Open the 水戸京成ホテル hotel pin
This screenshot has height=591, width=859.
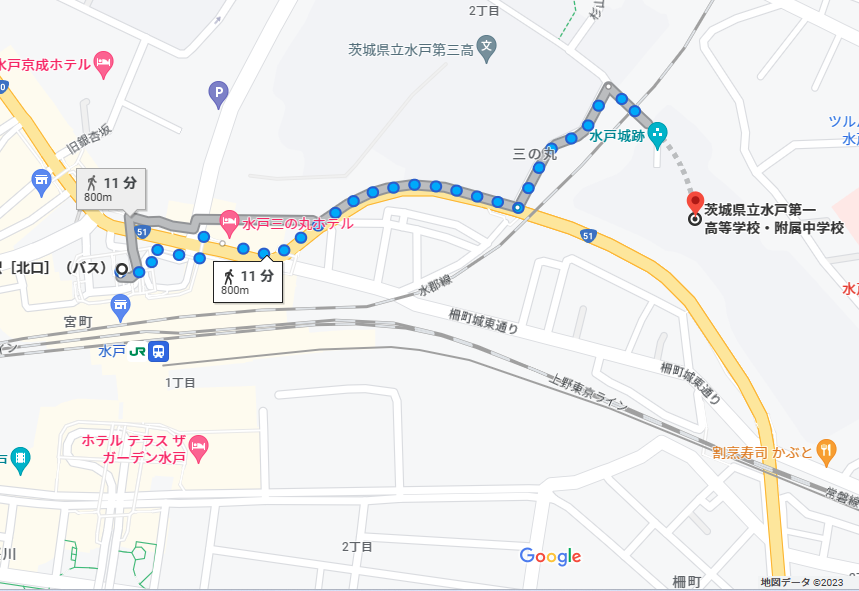pos(103,65)
